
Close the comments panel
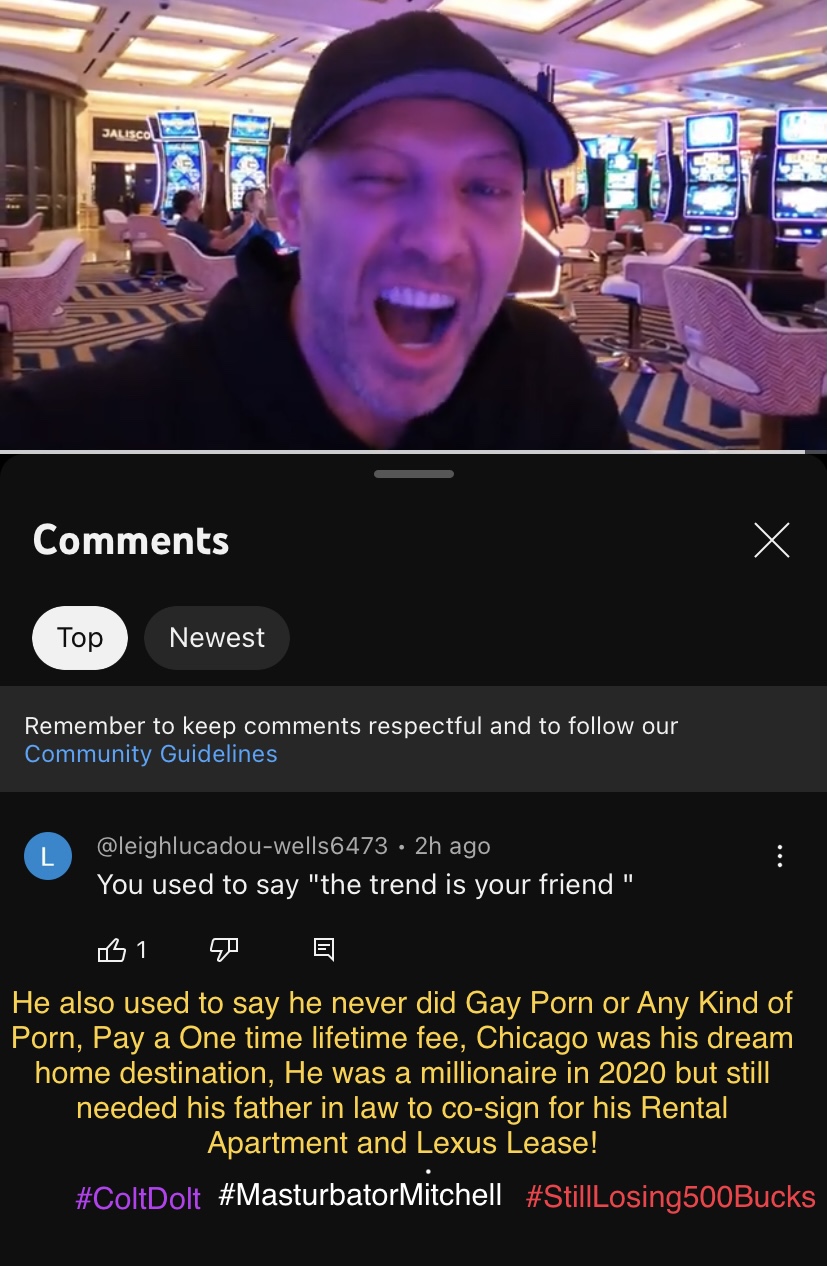pos(771,540)
